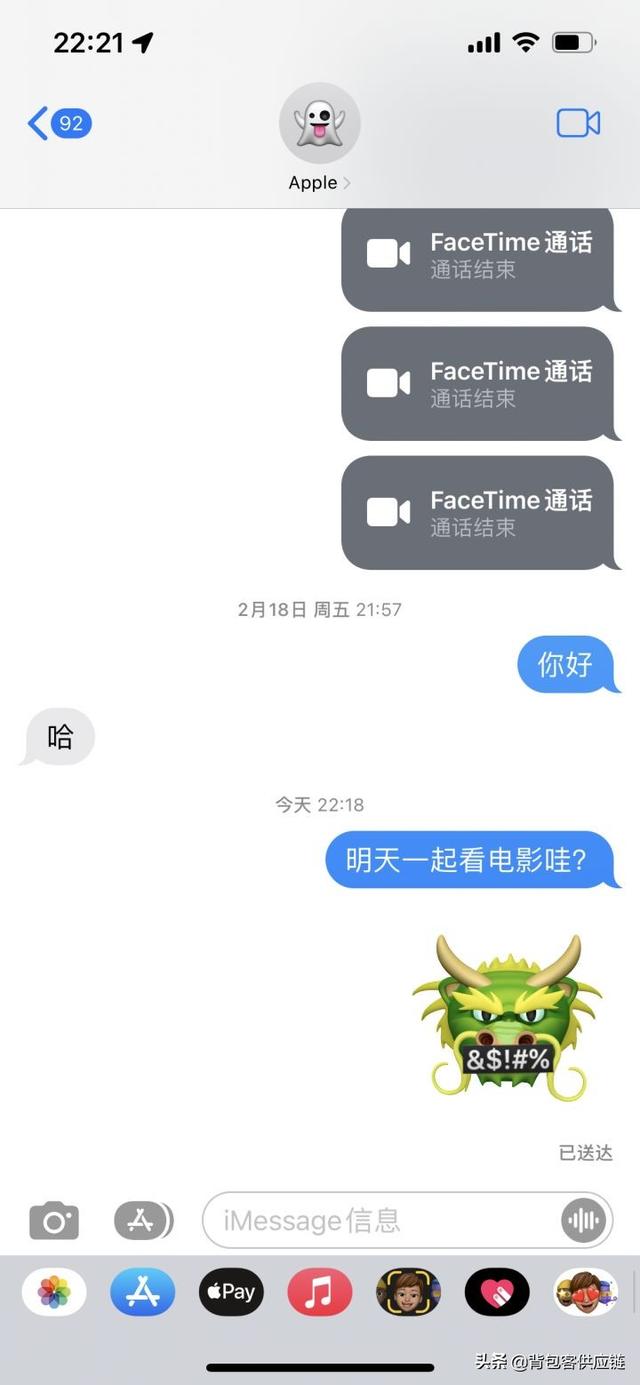Tap the dragon Memoji sticker message
This screenshot has width=640, height=1385.
(x=507, y=1018)
